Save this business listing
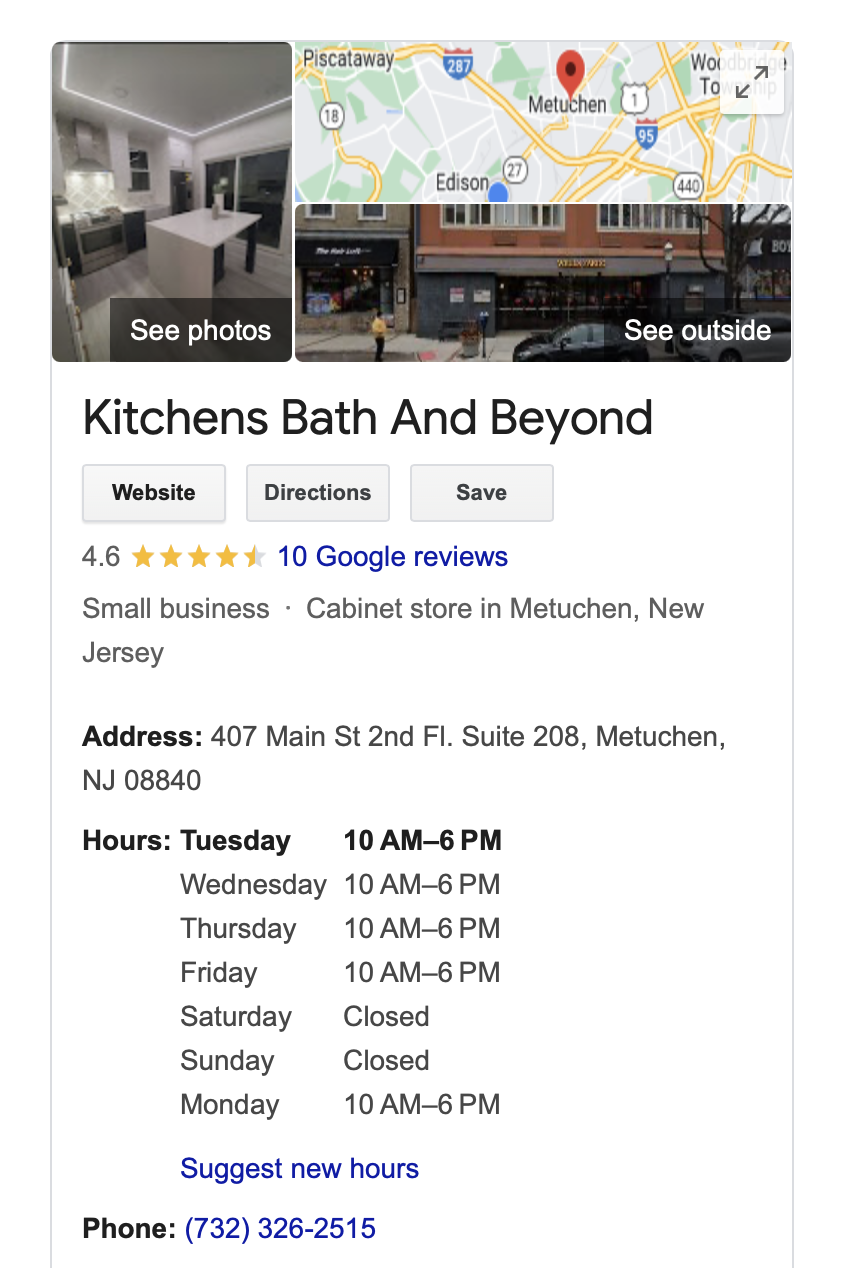 point(481,493)
